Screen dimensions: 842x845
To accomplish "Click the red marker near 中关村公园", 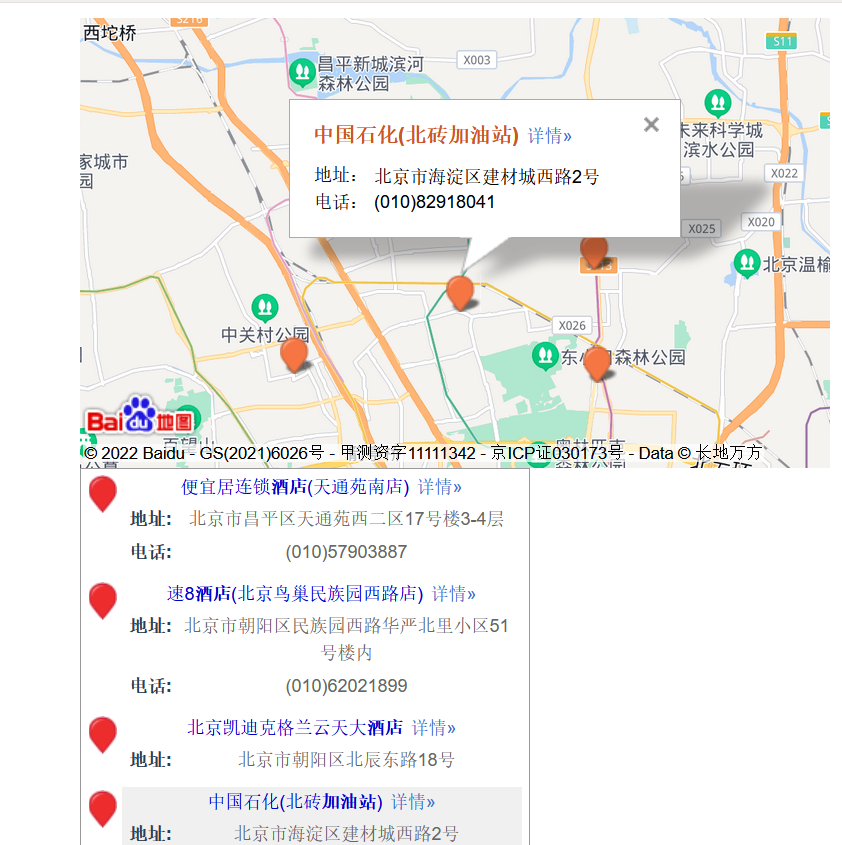I will 294,358.
